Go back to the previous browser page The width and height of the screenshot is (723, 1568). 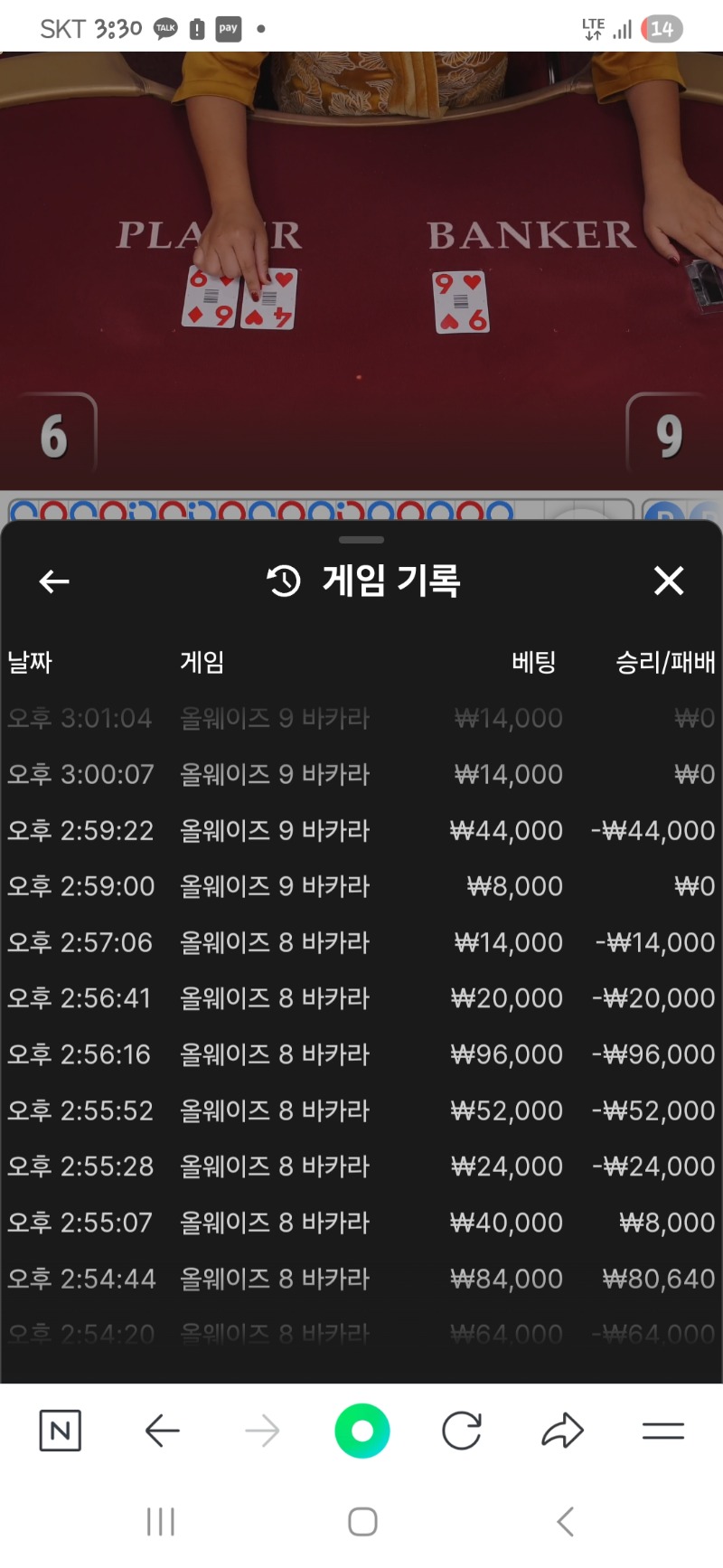(x=163, y=1431)
